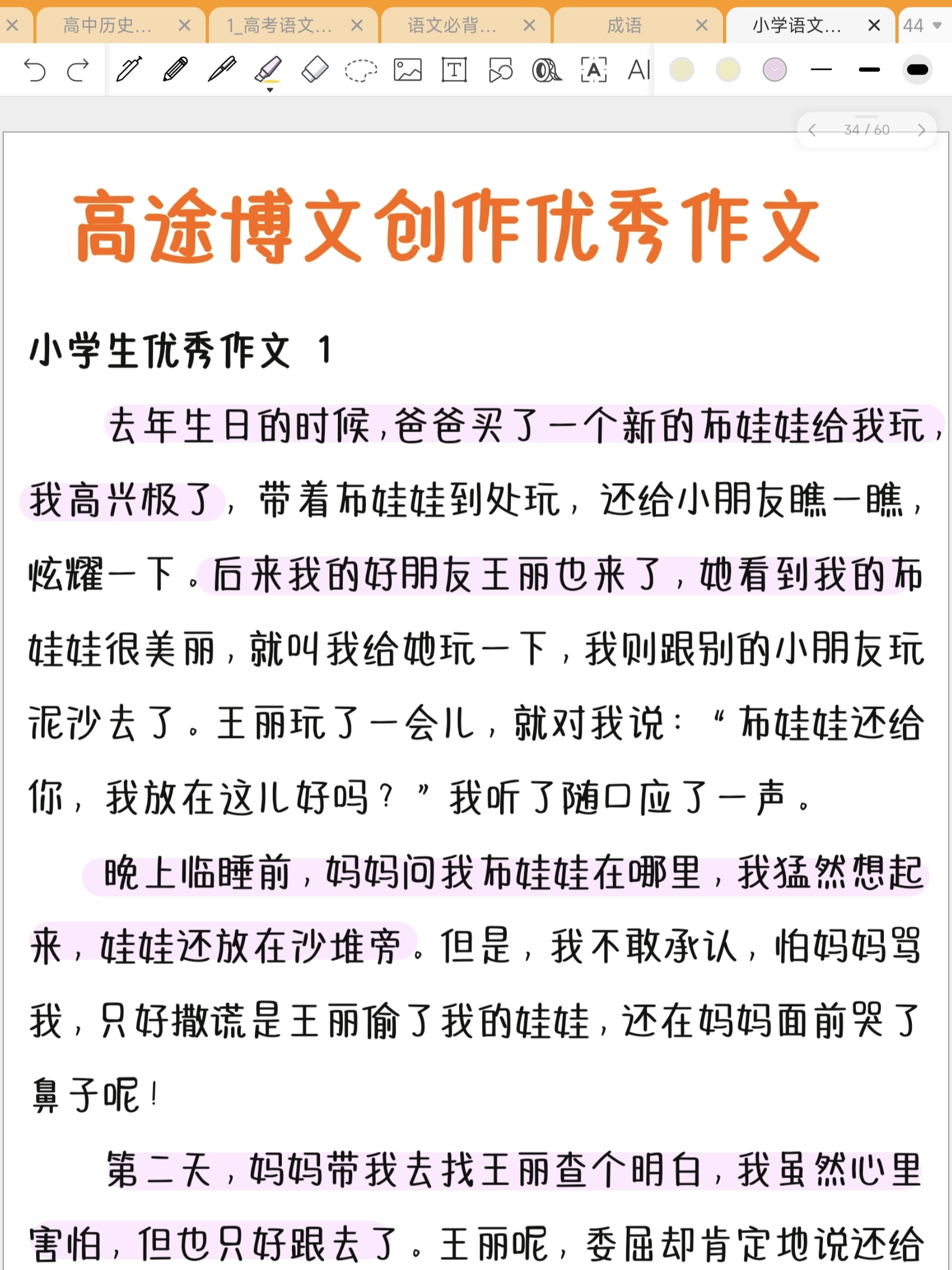Set the thickest stroke width
Viewport: 952px width, 1270px height.
[917, 70]
